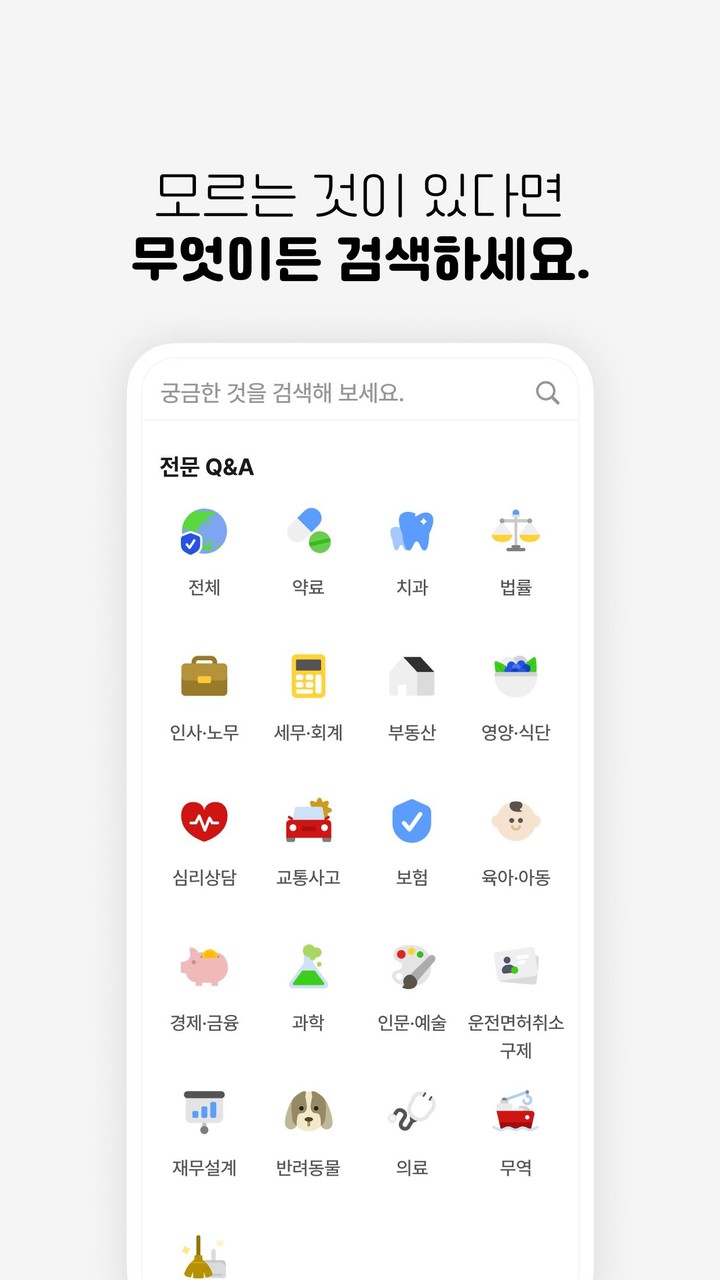
Task: Open the 약료 pharmacy category
Action: [309, 532]
